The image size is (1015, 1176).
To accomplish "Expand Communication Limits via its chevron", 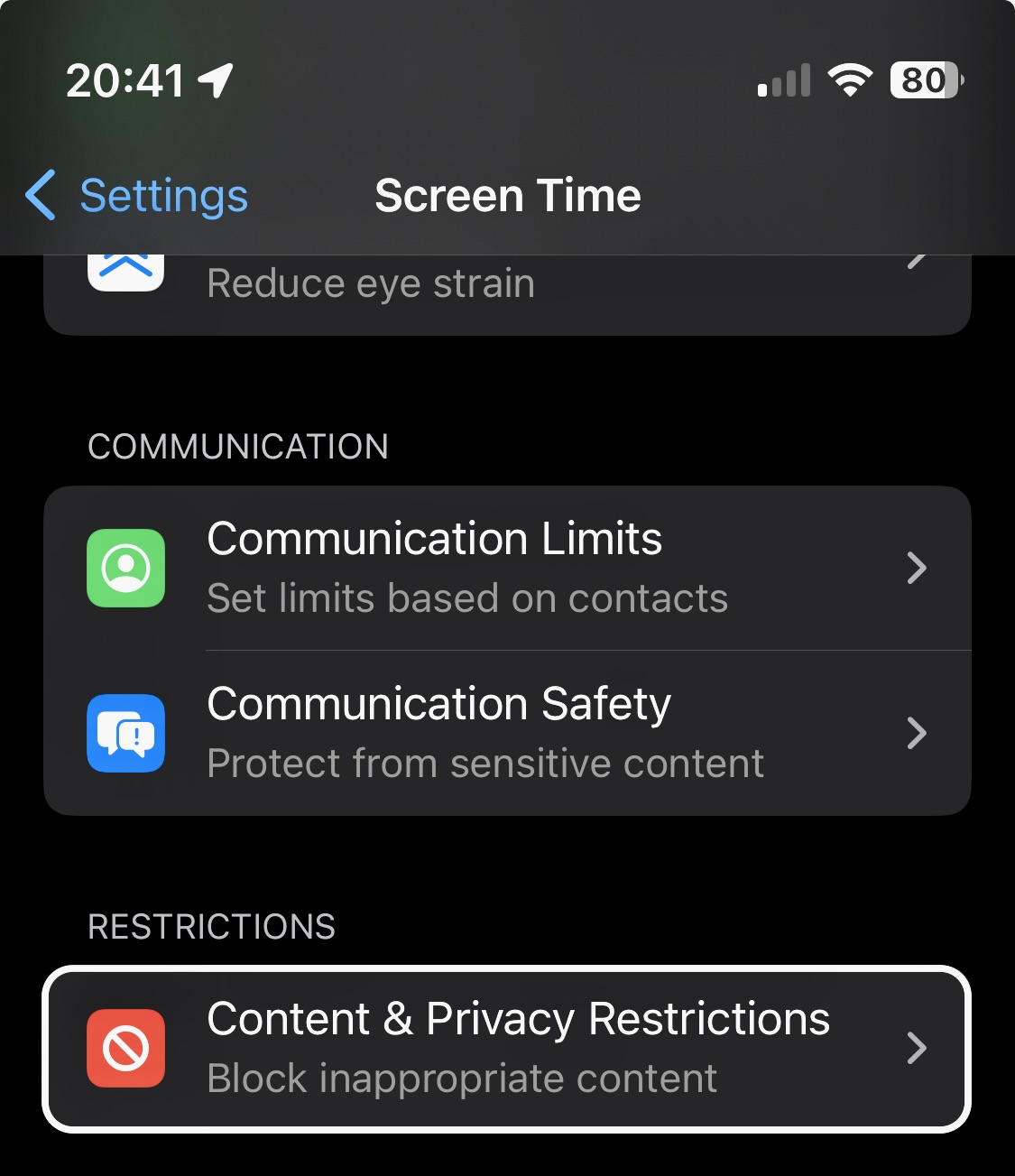I will click(918, 568).
